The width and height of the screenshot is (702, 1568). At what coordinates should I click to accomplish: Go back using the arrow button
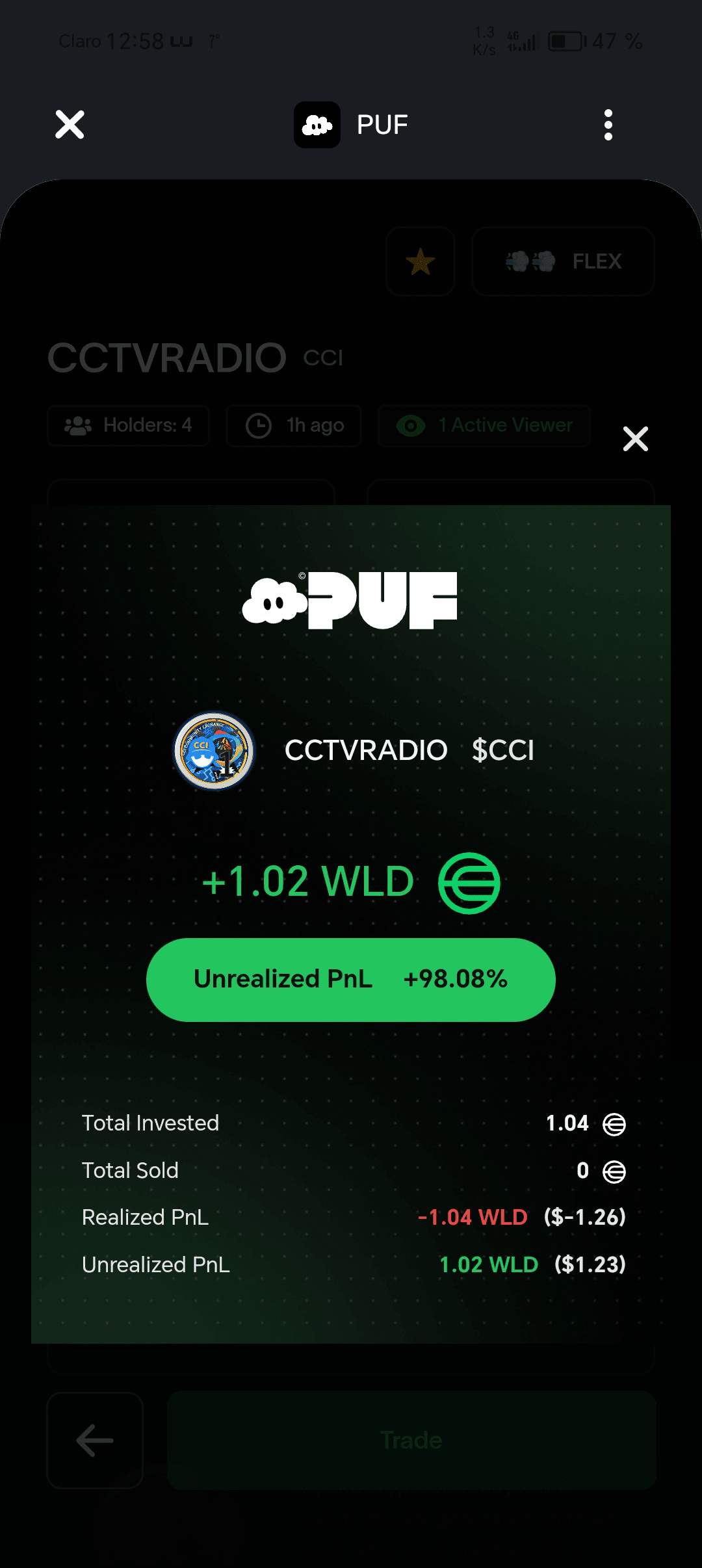coord(95,1440)
